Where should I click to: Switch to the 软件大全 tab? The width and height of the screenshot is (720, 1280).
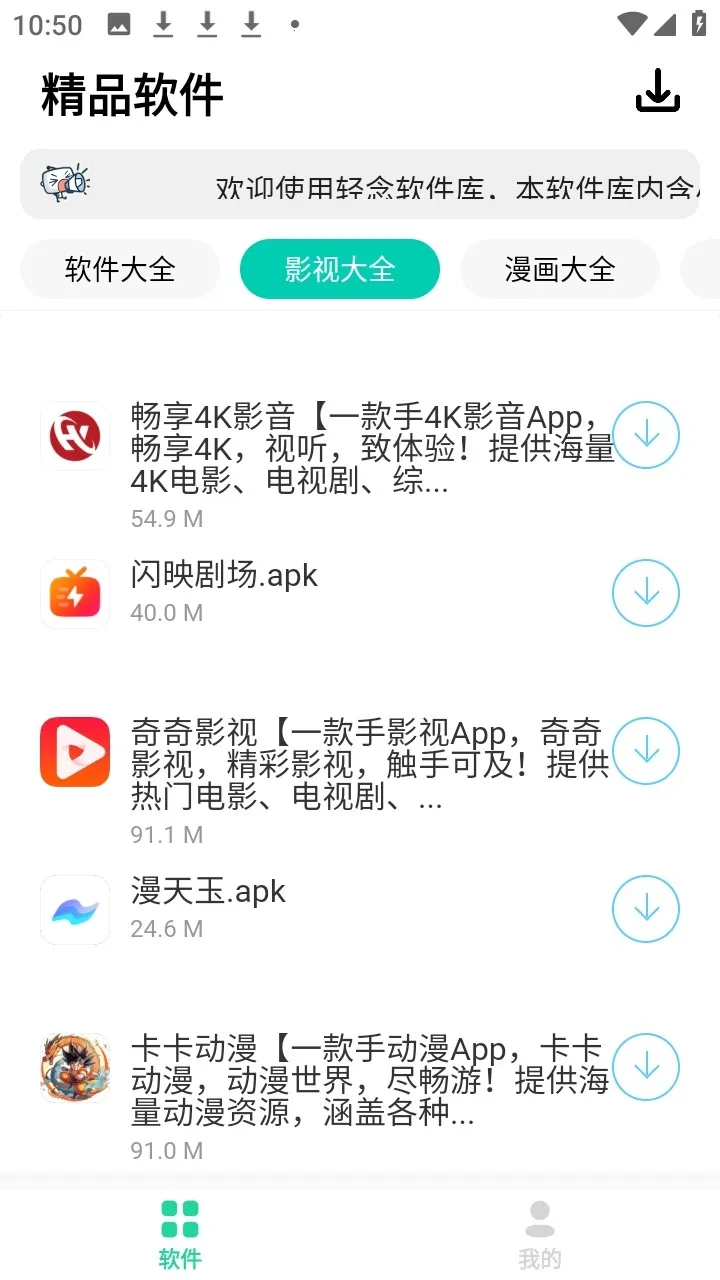coord(119,269)
